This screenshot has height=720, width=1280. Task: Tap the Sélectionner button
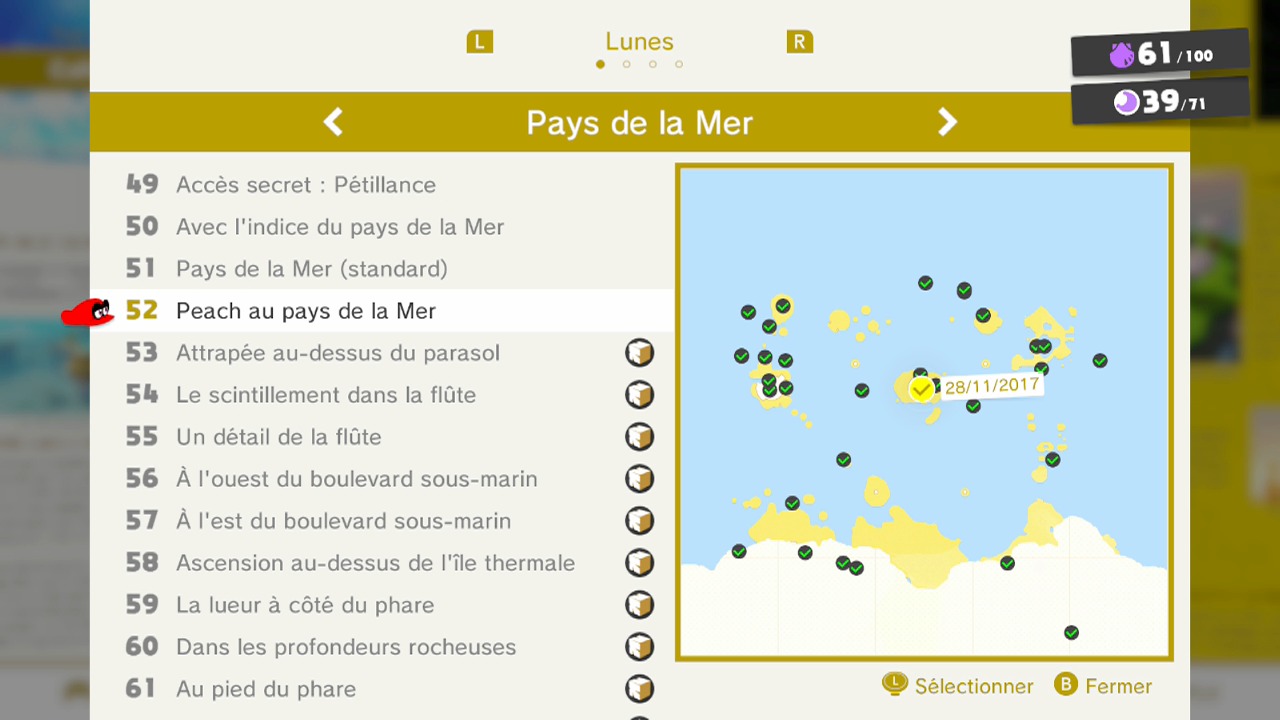tap(958, 686)
